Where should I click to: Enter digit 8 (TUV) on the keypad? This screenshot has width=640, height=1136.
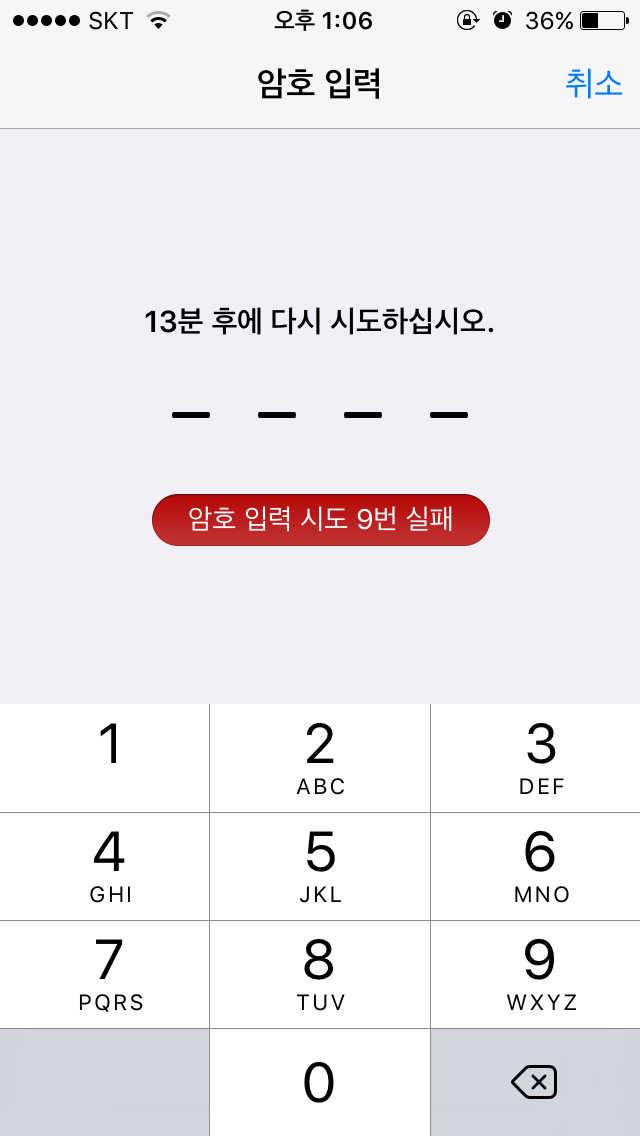pos(320,974)
